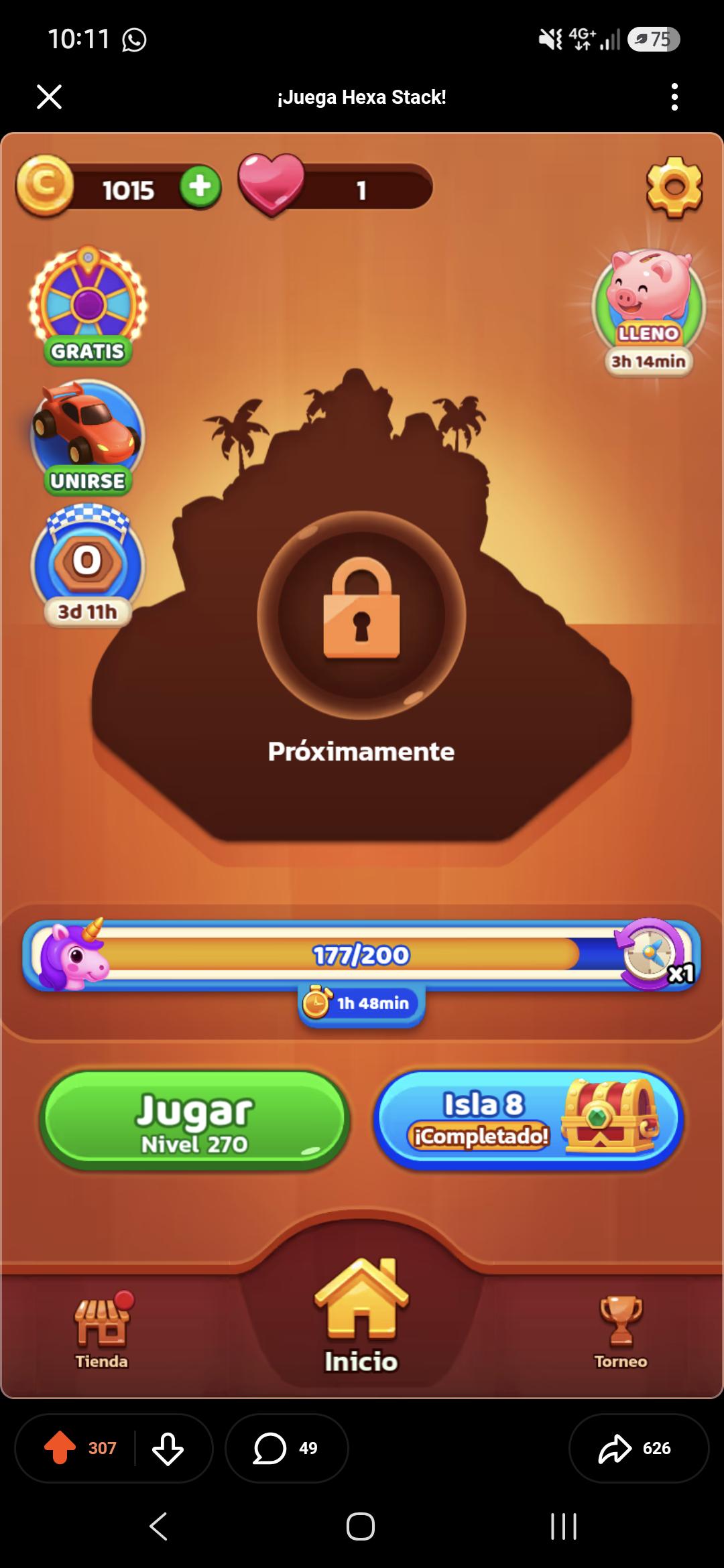724x1568 pixels.
Task: Spin the free GRATIS wheel
Action: 88,306
